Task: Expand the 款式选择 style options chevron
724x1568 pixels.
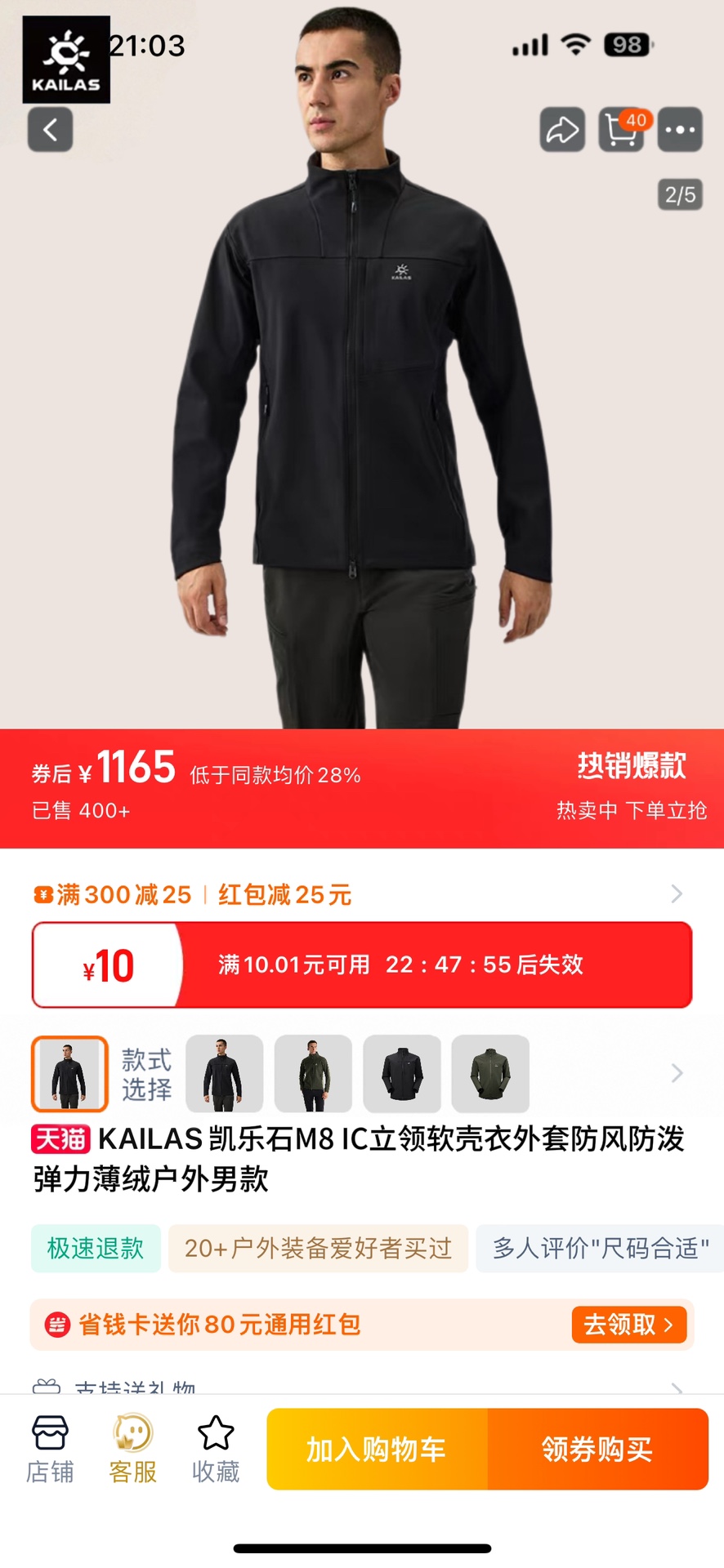Action: (x=677, y=1073)
